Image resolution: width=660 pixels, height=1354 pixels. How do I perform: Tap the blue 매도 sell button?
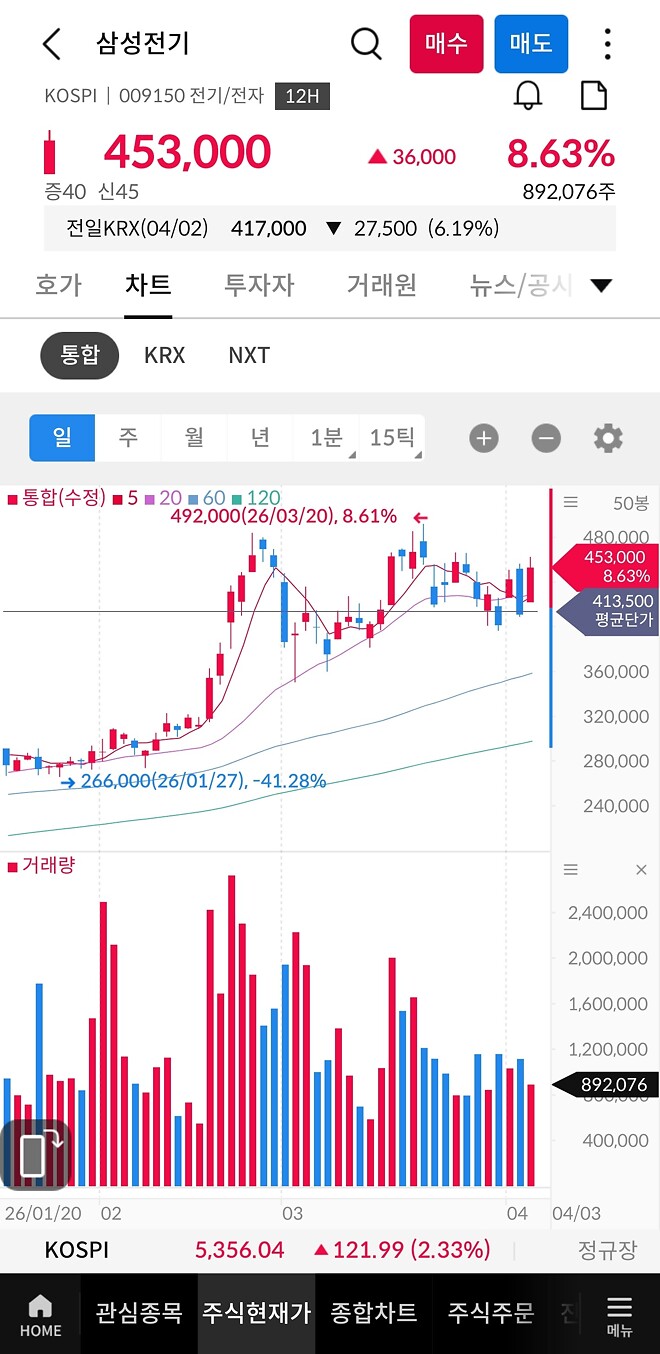(x=531, y=44)
